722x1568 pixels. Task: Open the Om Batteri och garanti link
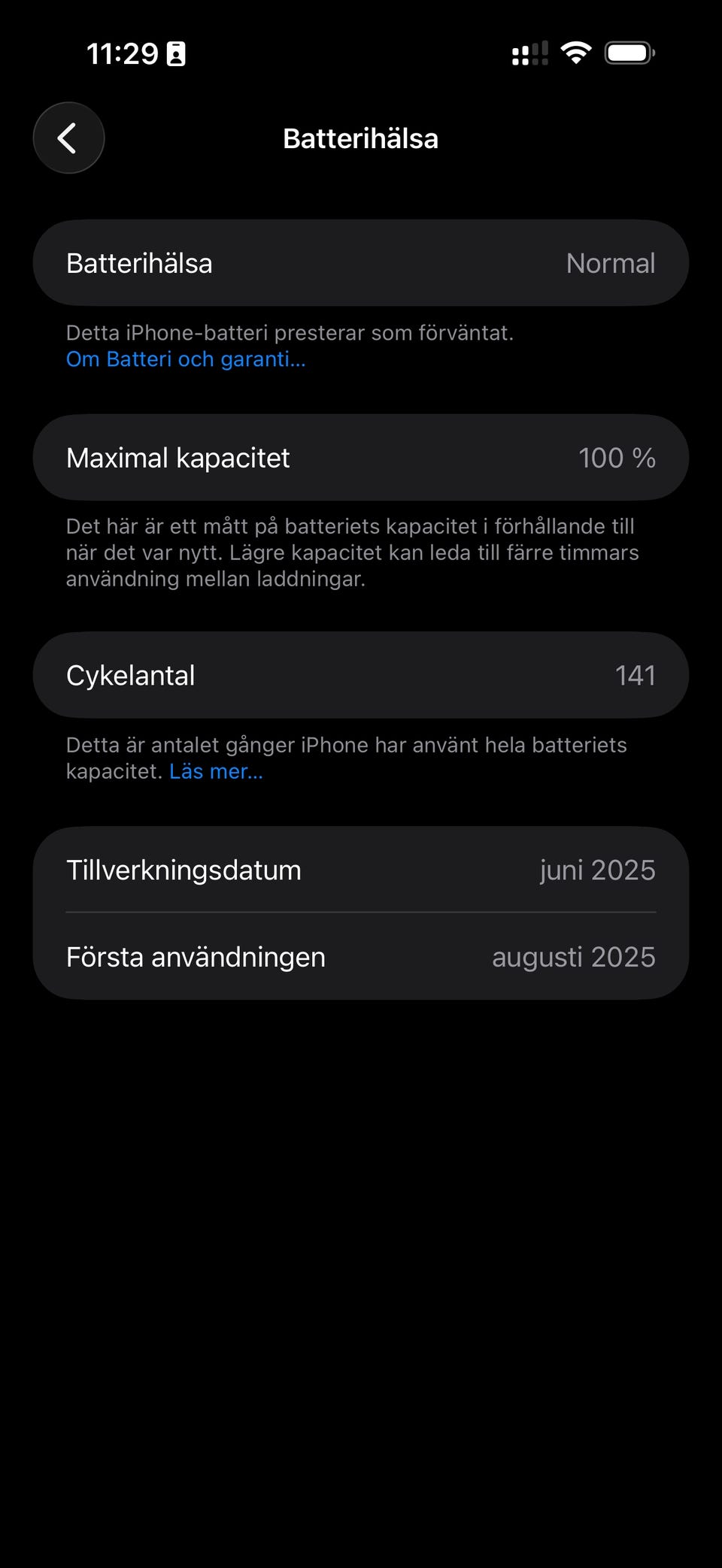186,359
